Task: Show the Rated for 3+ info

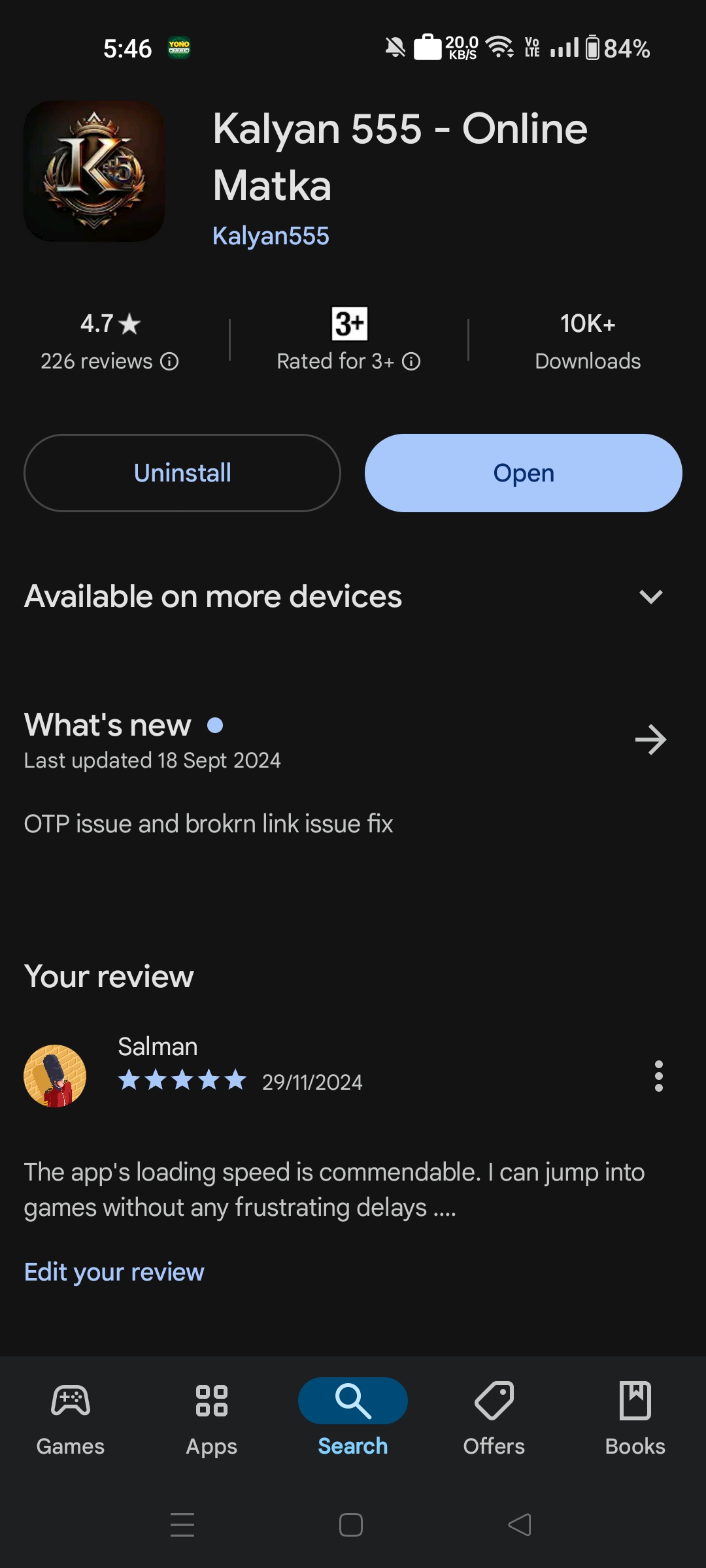Action: pyautogui.click(x=411, y=361)
